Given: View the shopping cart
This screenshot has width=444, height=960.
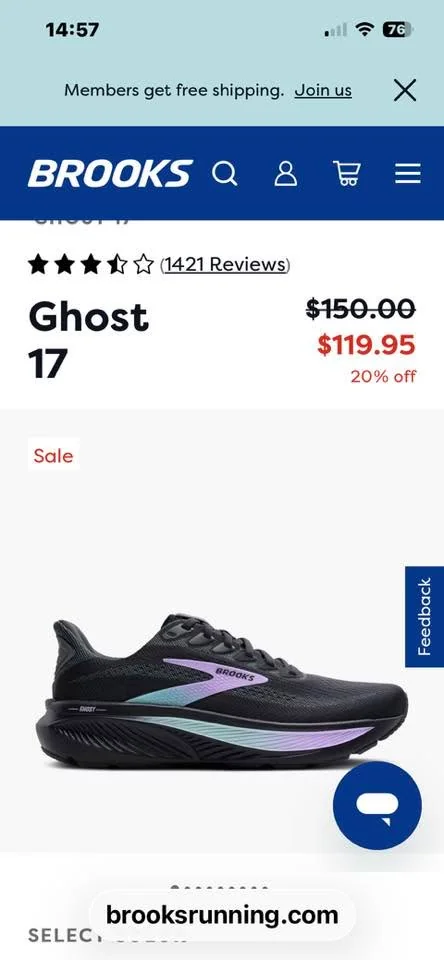Looking at the screenshot, I should tap(347, 174).
